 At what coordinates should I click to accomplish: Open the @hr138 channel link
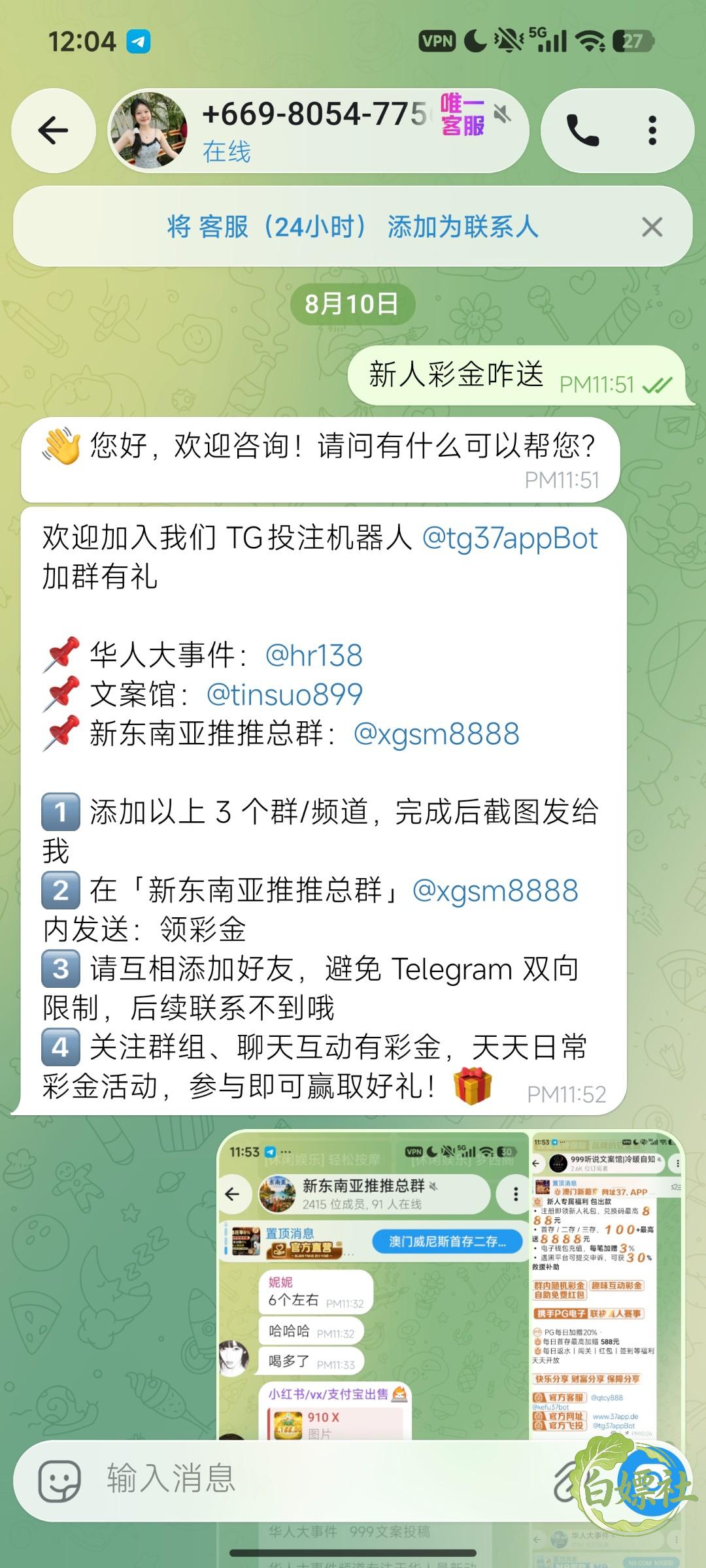point(314,655)
